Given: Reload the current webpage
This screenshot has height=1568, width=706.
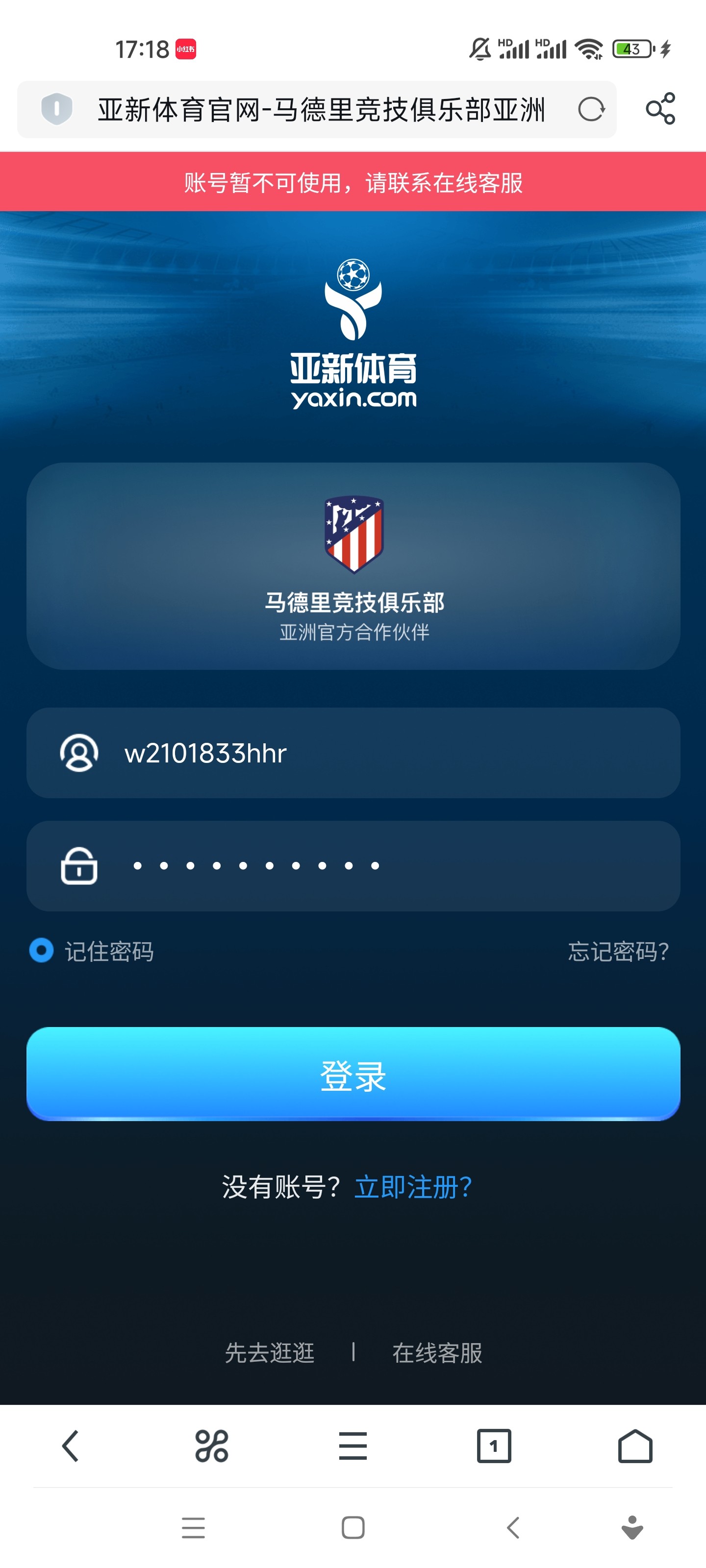Looking at the screenshot, I should tap(591, 110).
